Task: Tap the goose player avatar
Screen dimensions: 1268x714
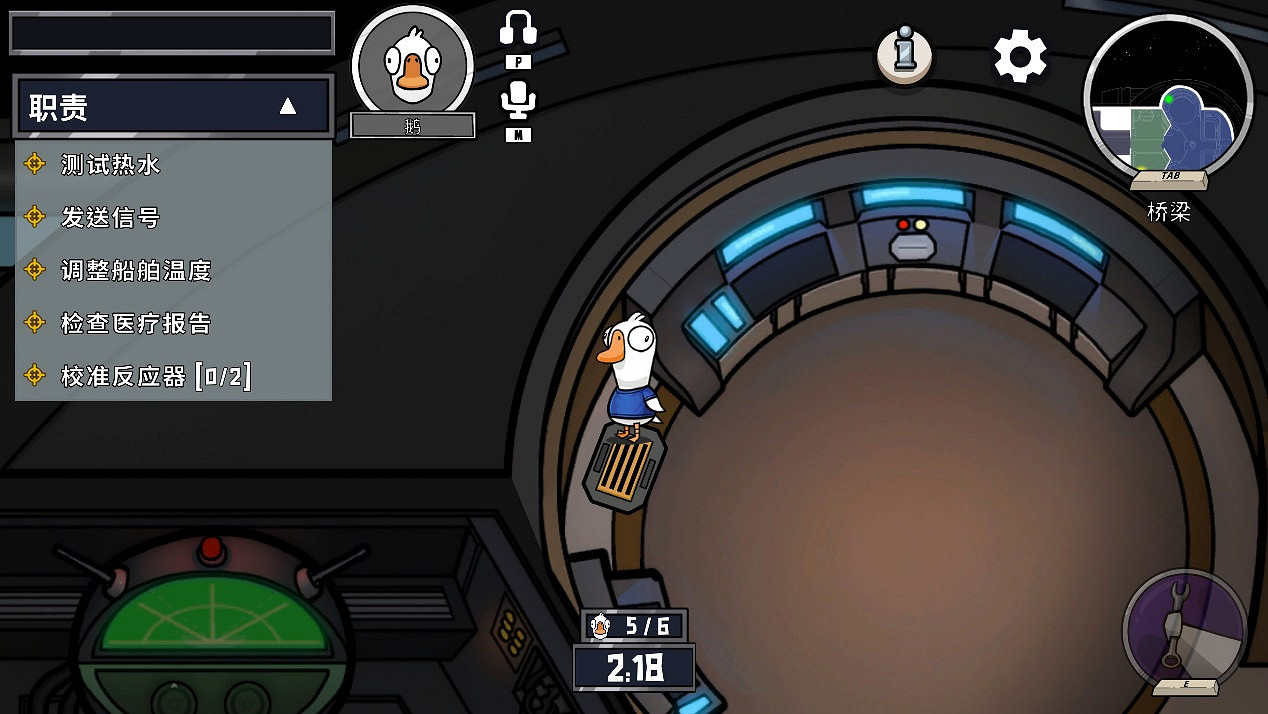Action: [x=412, y=64]
